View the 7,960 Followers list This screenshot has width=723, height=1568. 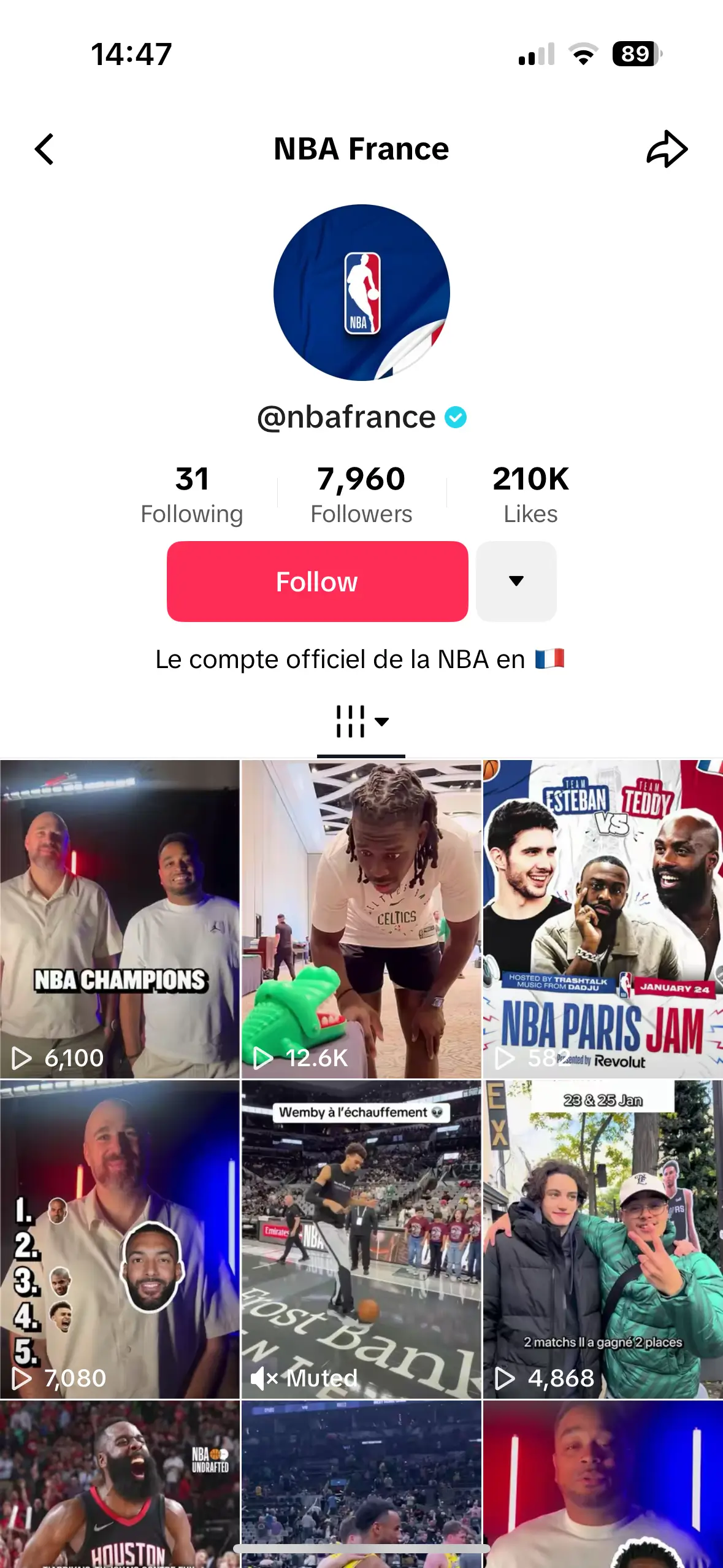coord(361,494)
